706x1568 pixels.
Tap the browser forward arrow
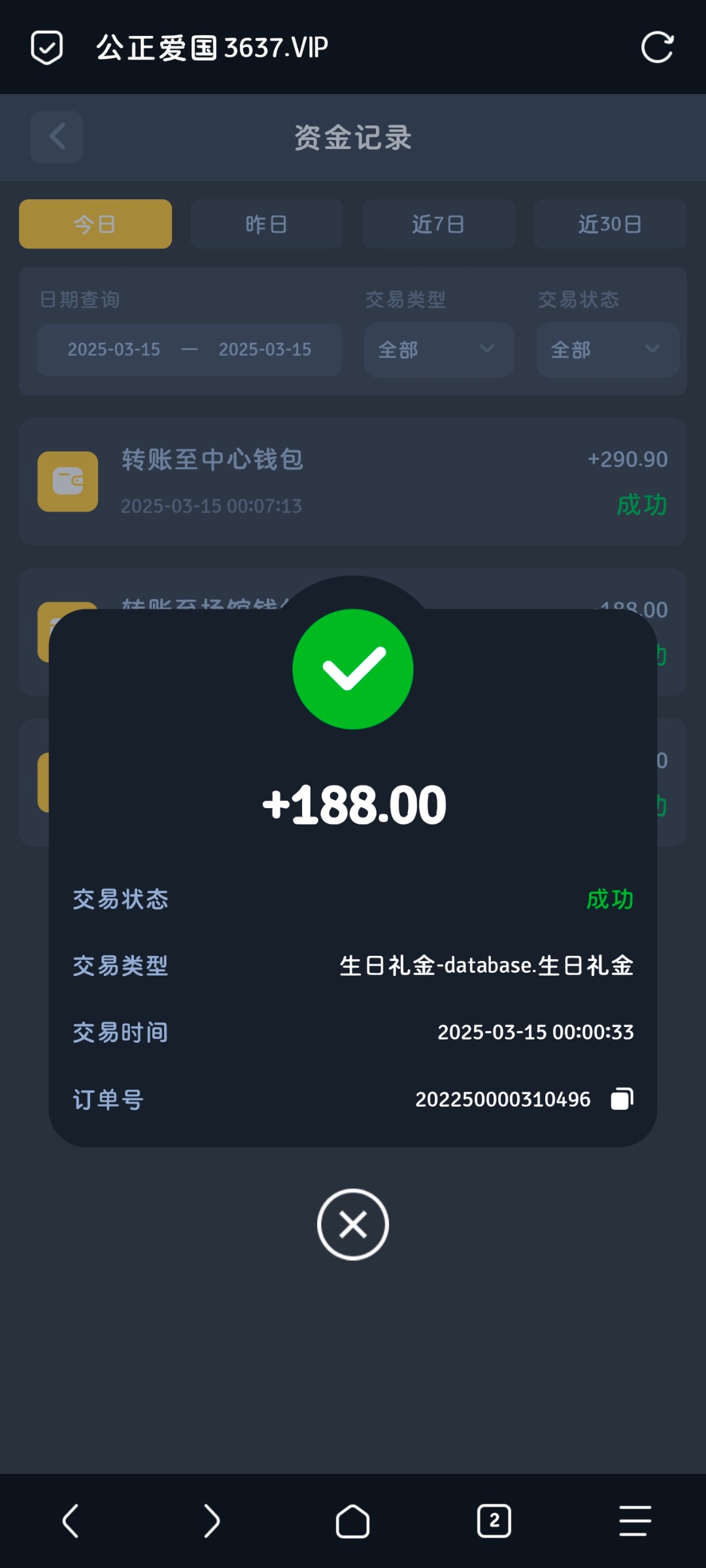coord(211,1521)
